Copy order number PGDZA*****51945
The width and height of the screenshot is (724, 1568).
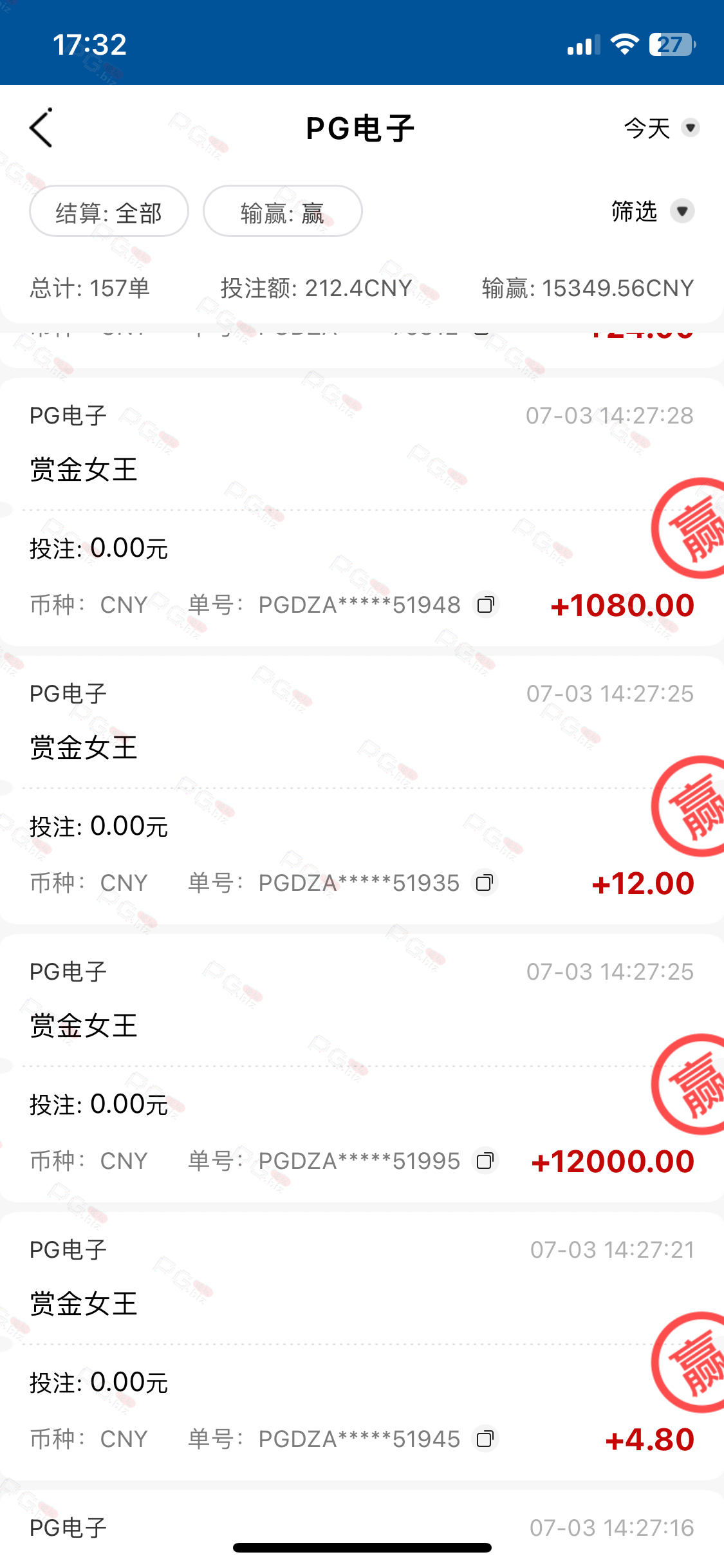click(x=486, y=1439)
